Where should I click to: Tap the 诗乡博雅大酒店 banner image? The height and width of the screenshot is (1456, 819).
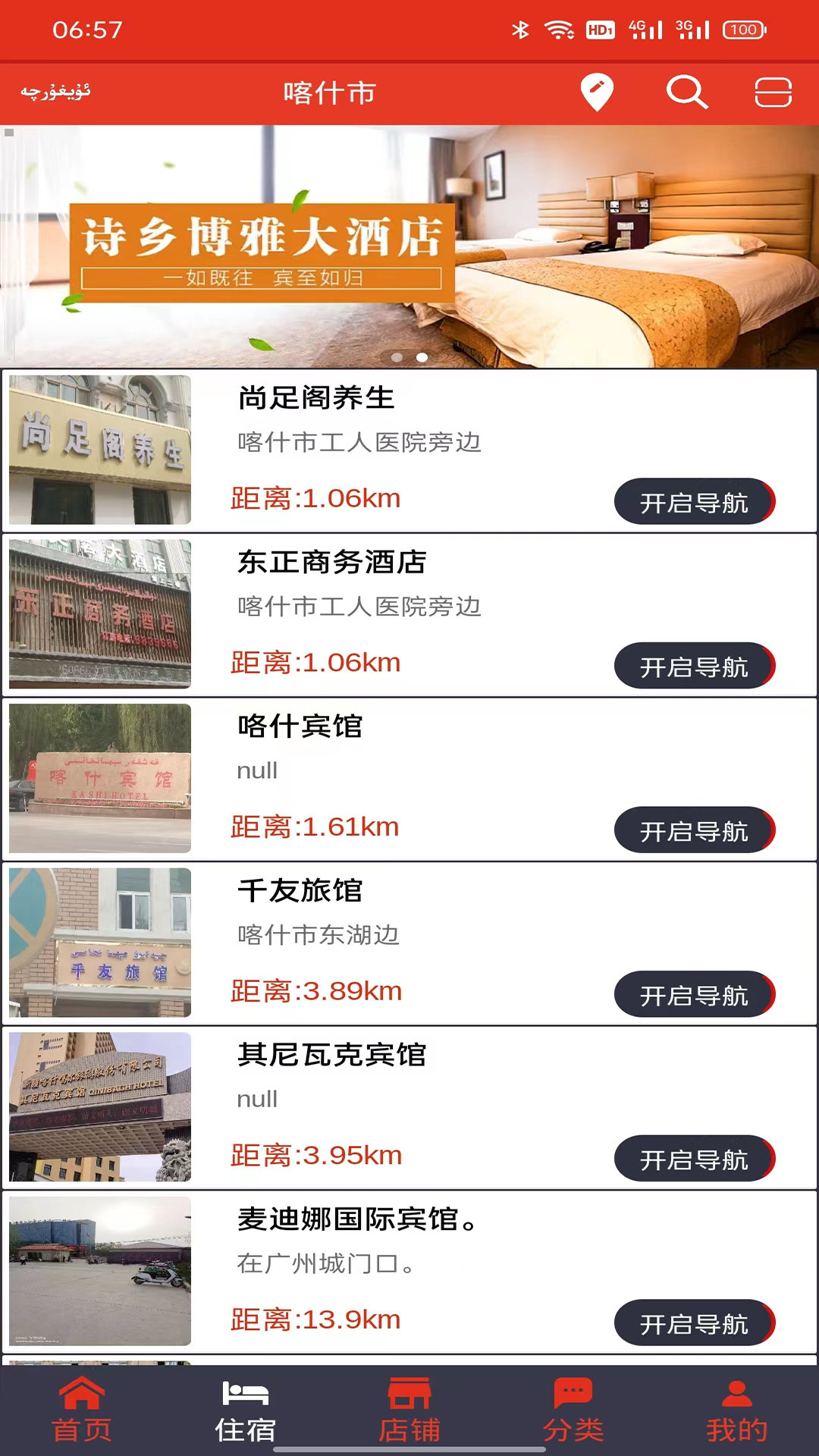(409, 243)
